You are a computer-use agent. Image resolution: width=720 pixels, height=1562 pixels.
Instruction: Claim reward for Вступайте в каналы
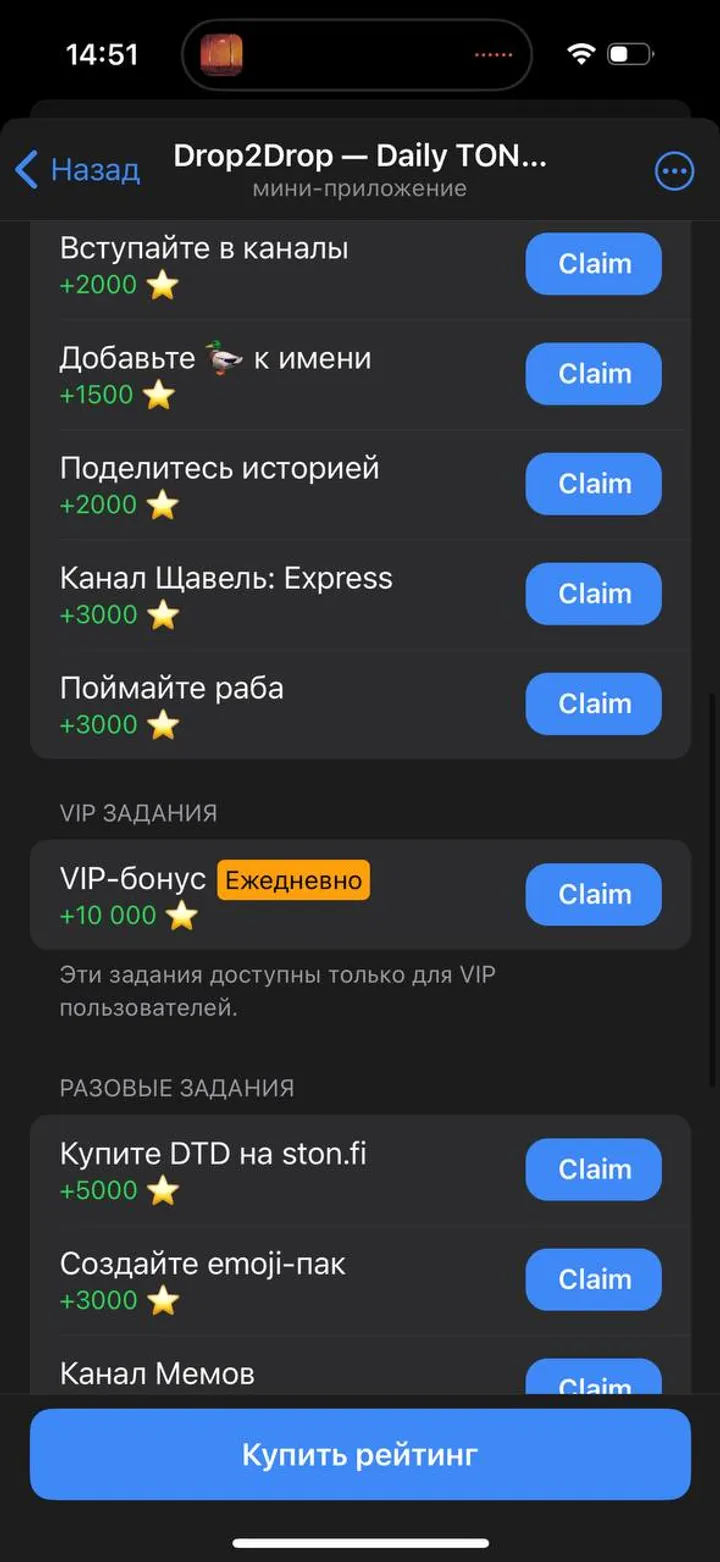tap(593, 264)
